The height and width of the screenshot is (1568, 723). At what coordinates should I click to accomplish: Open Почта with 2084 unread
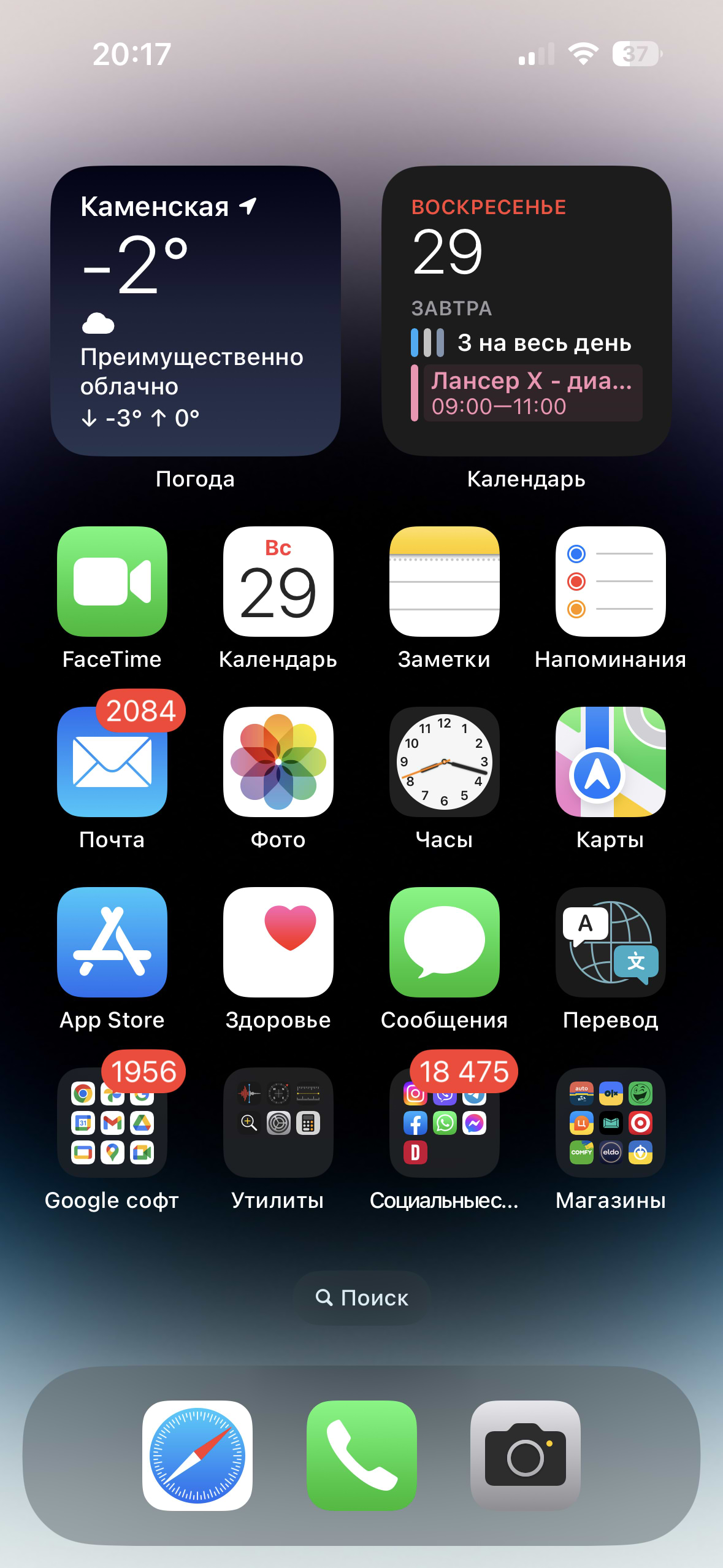112,761
